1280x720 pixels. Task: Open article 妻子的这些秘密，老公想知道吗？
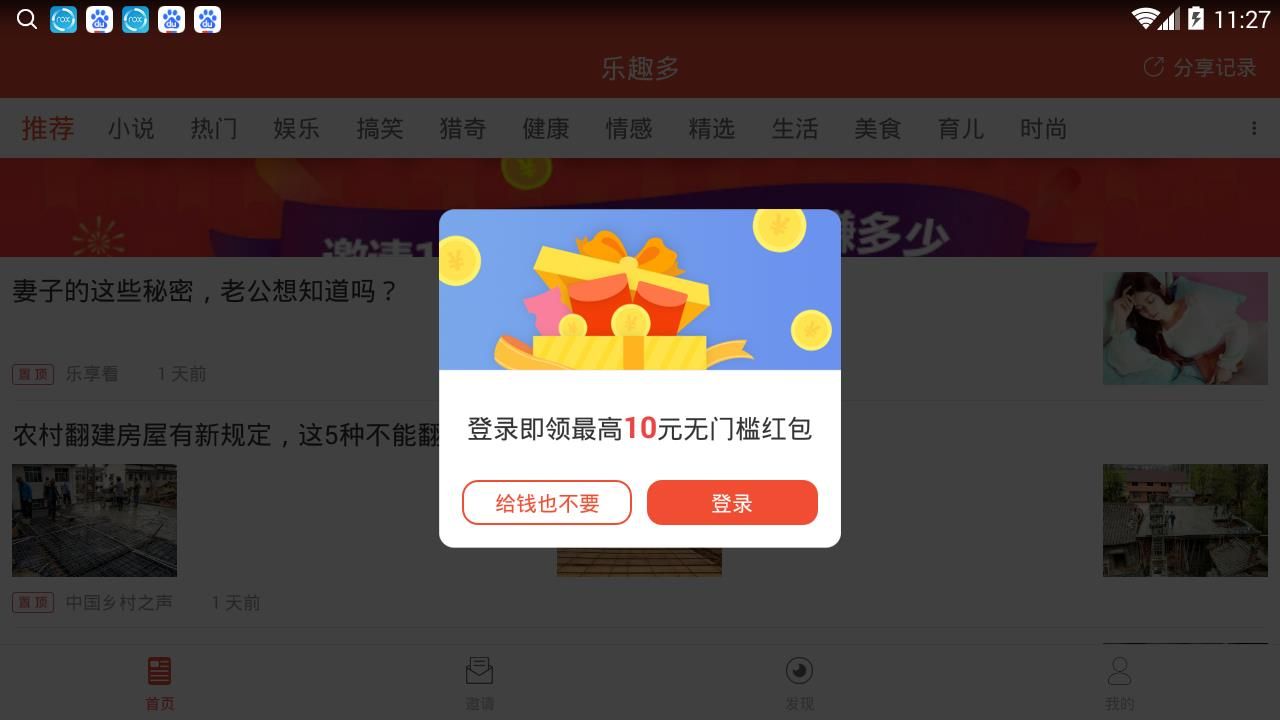click(x=206, y=292)
